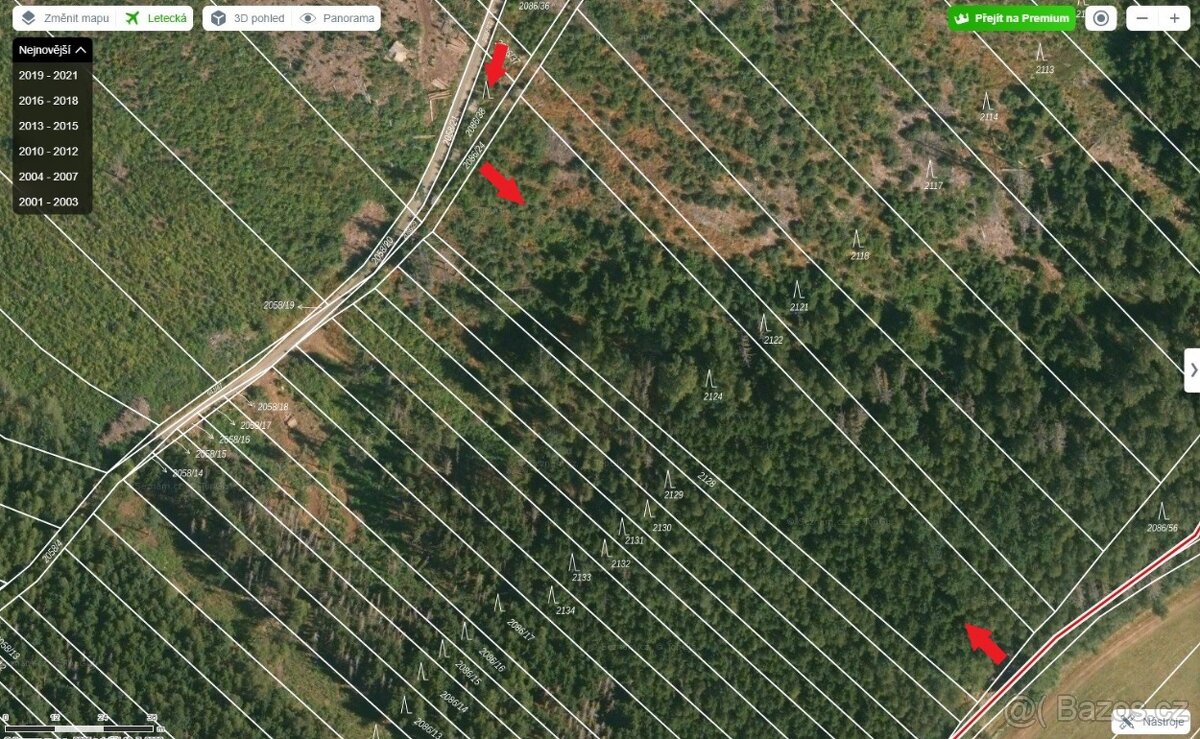
Task: Select the Letecká aerial map view
Action: pos(157,18)
